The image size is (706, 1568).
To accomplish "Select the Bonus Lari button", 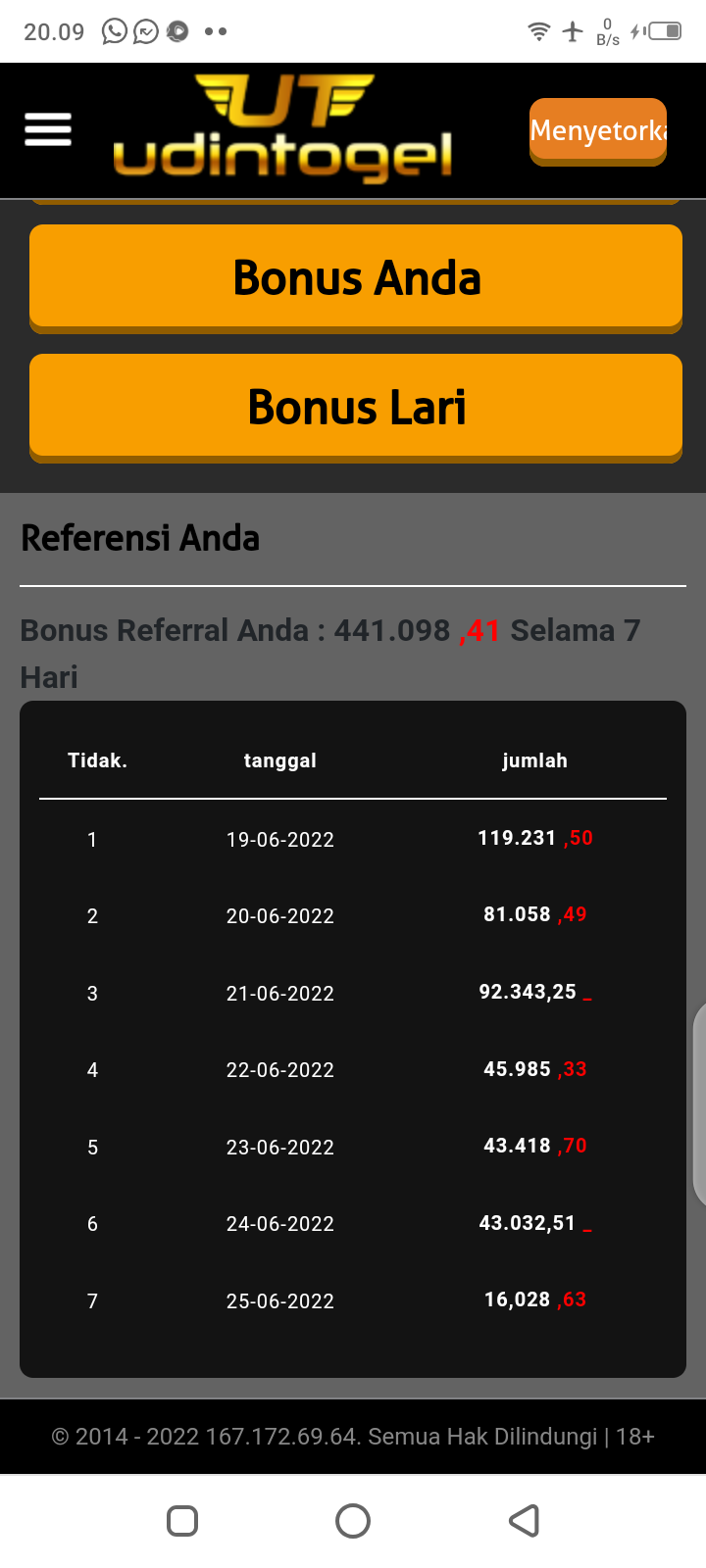I will point(356,407).
